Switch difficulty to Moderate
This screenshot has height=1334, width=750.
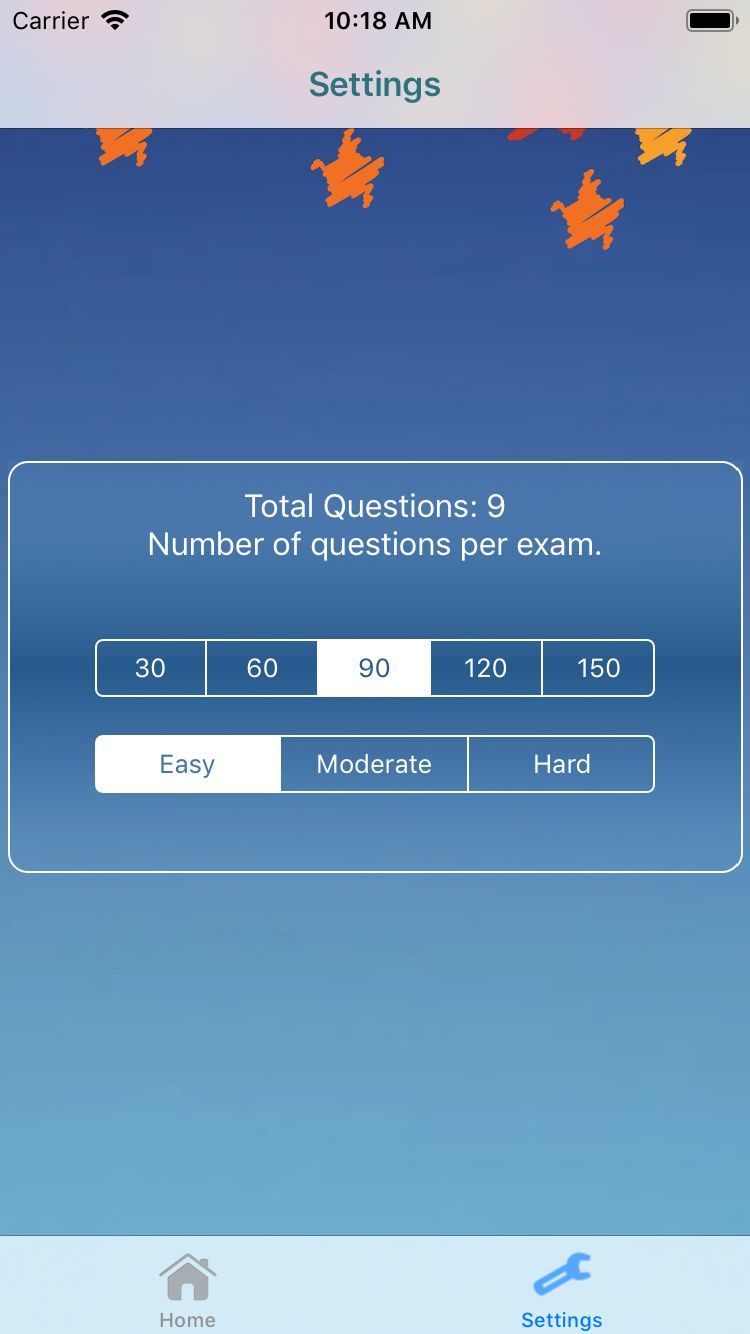tap(374, 764)
